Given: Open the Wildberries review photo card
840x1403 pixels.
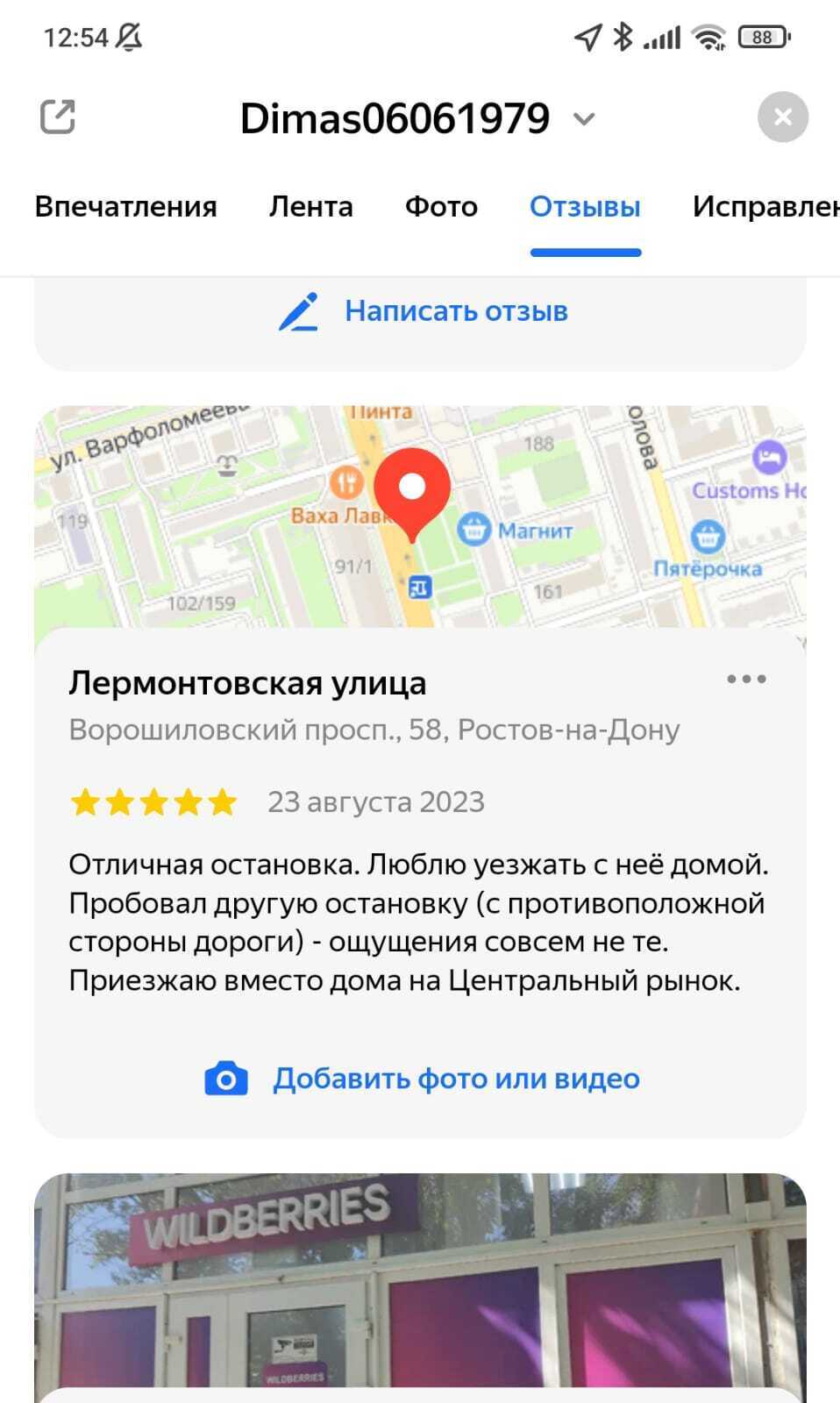Looking at the screenshot, I should pyautogui.click(x=420, y=1287).
